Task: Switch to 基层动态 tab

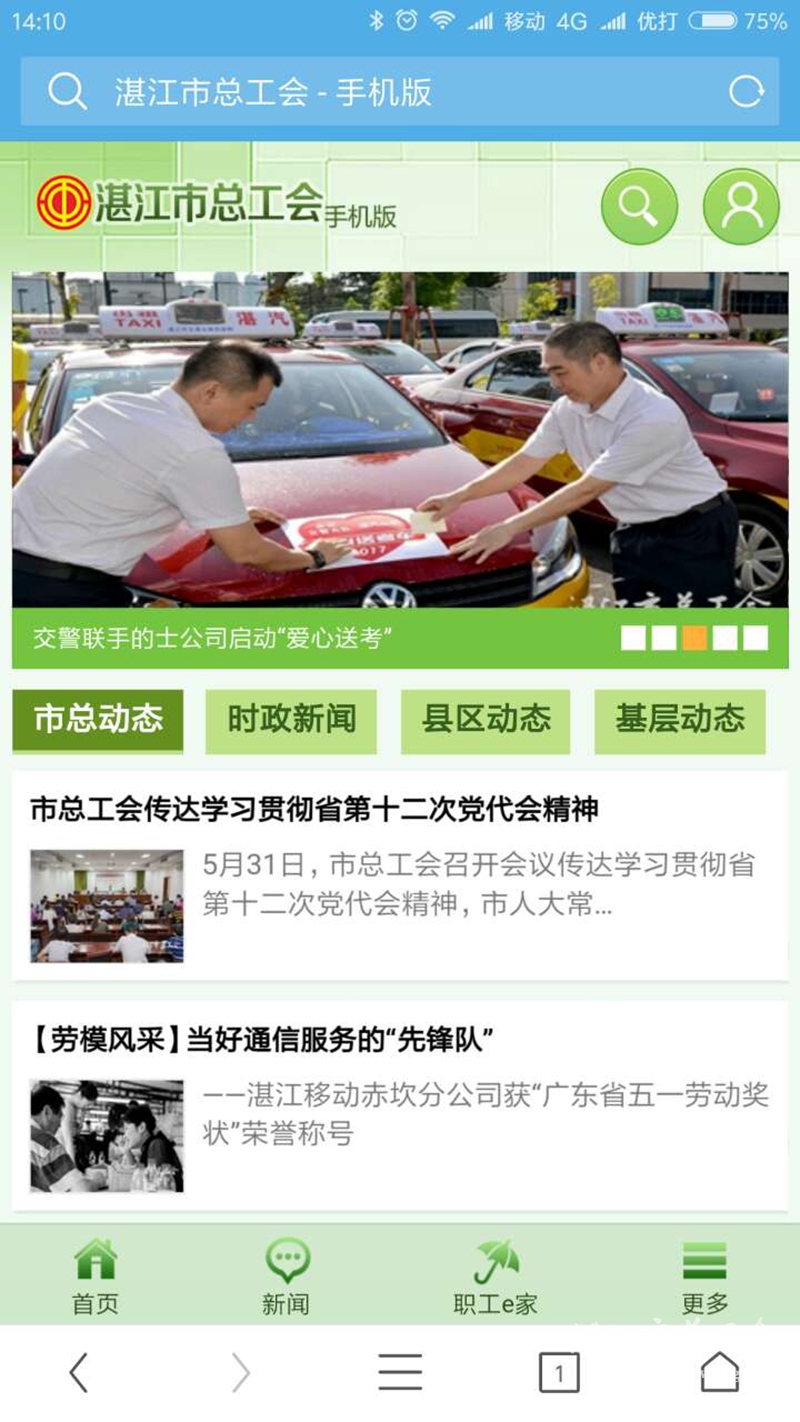Action: tap(680, 720)
